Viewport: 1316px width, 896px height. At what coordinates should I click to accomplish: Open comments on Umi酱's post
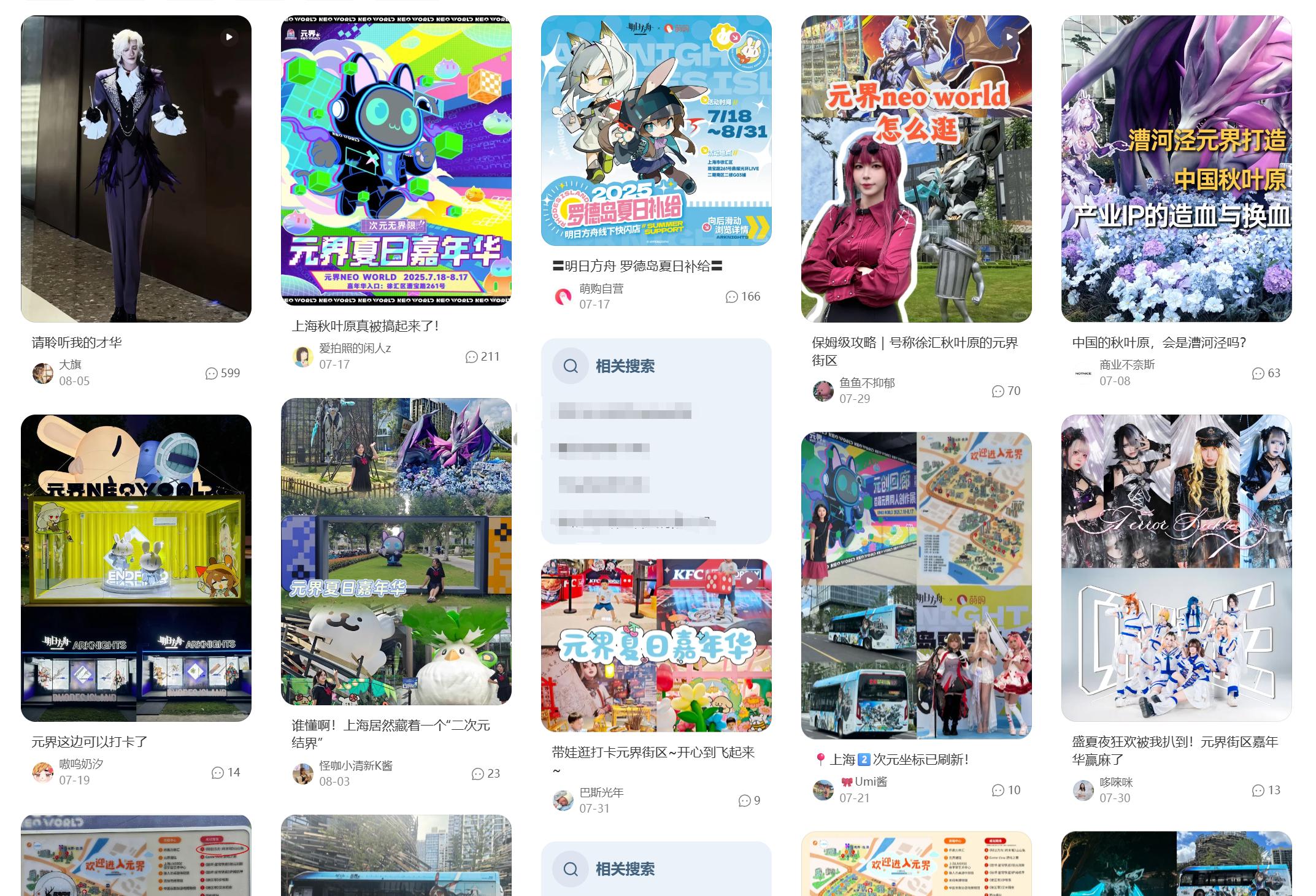[x=1006, y=790]
